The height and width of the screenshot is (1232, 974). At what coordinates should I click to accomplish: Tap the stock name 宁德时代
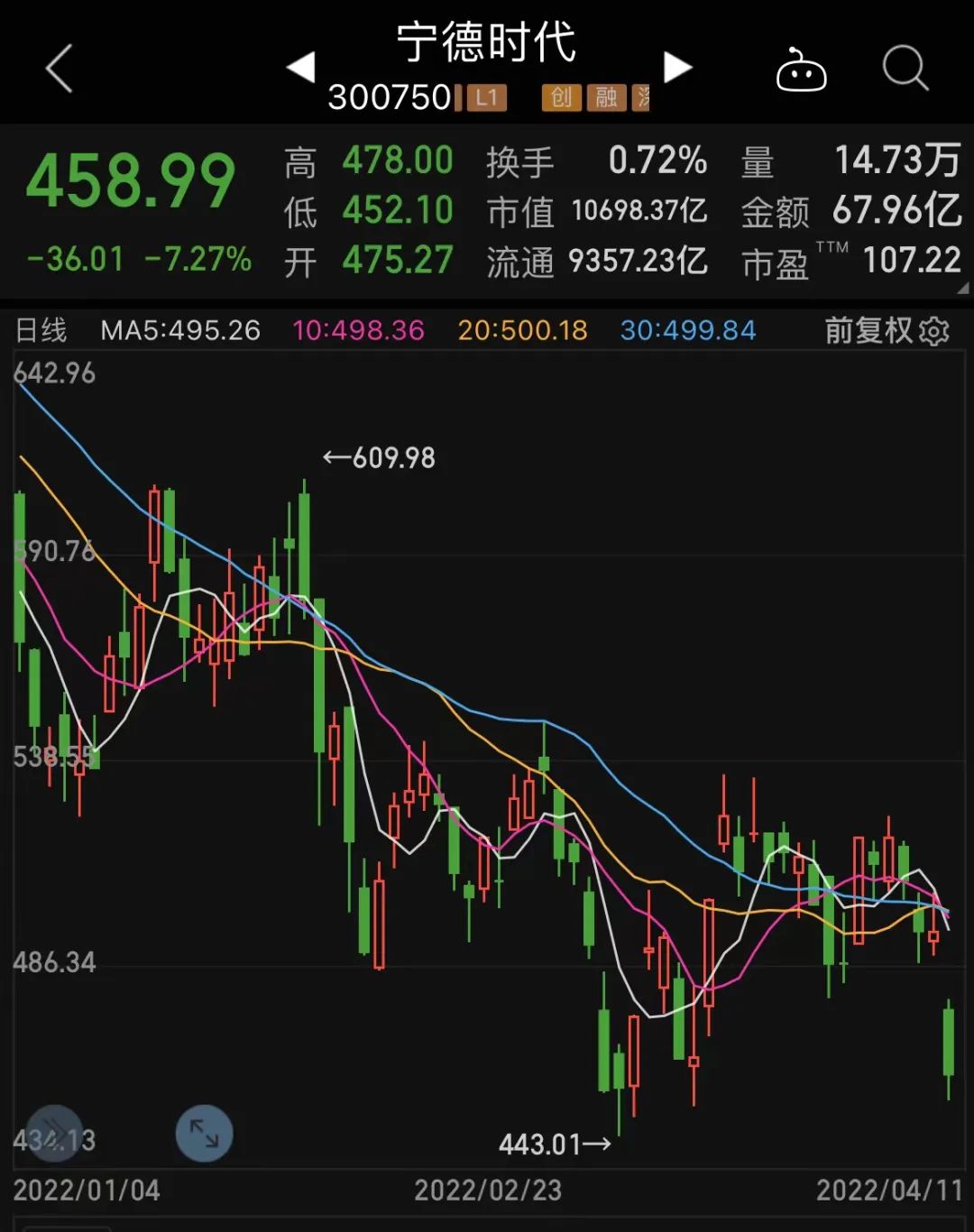click(487, 42)
